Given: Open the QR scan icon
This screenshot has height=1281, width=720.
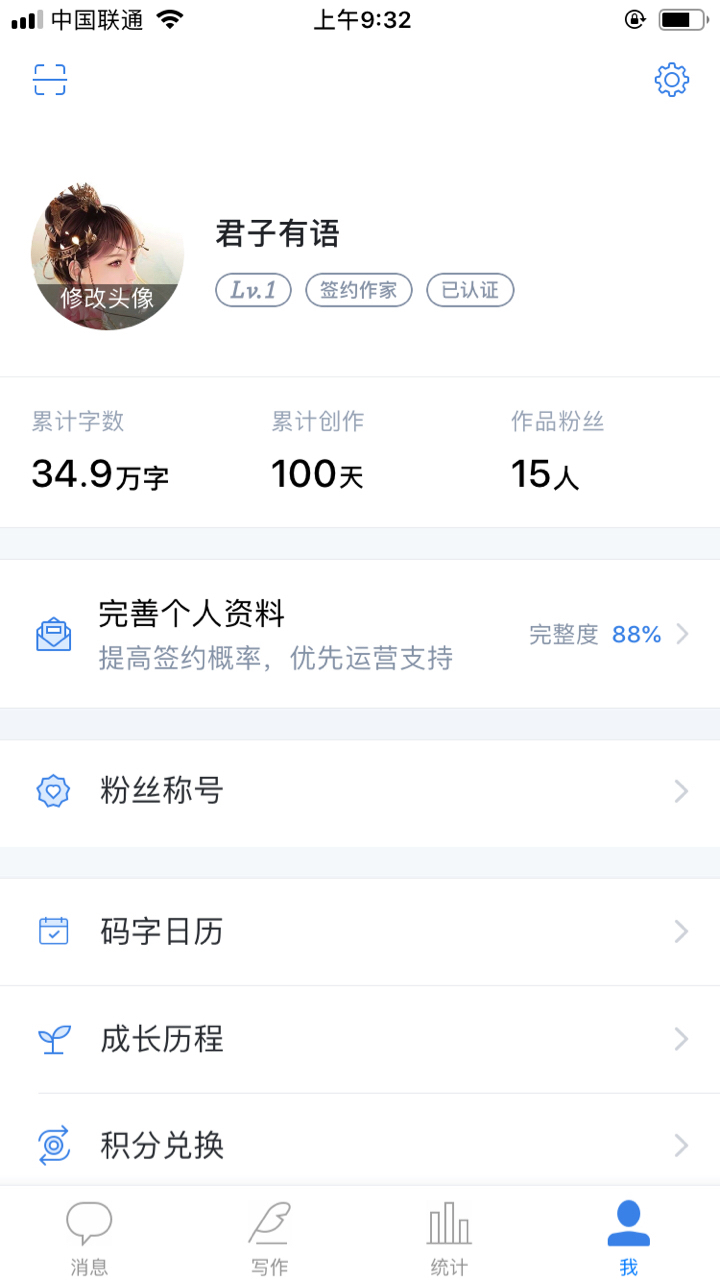Looking at the screenshot, I should [50, 79].
